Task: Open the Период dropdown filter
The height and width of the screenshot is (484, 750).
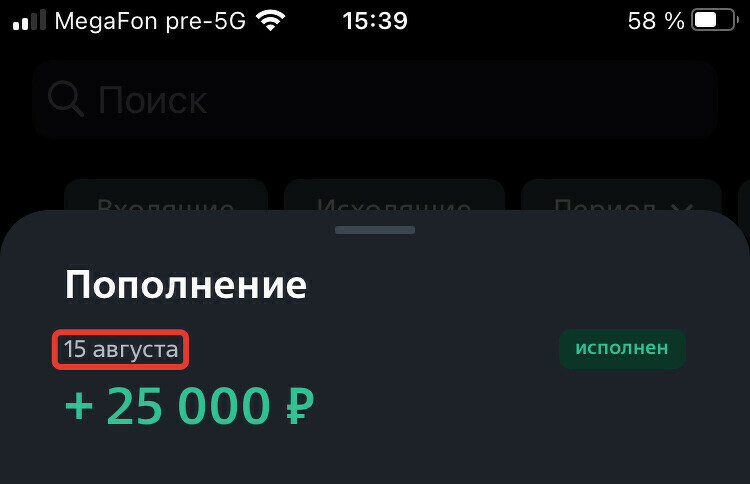Action: (622, 197)
